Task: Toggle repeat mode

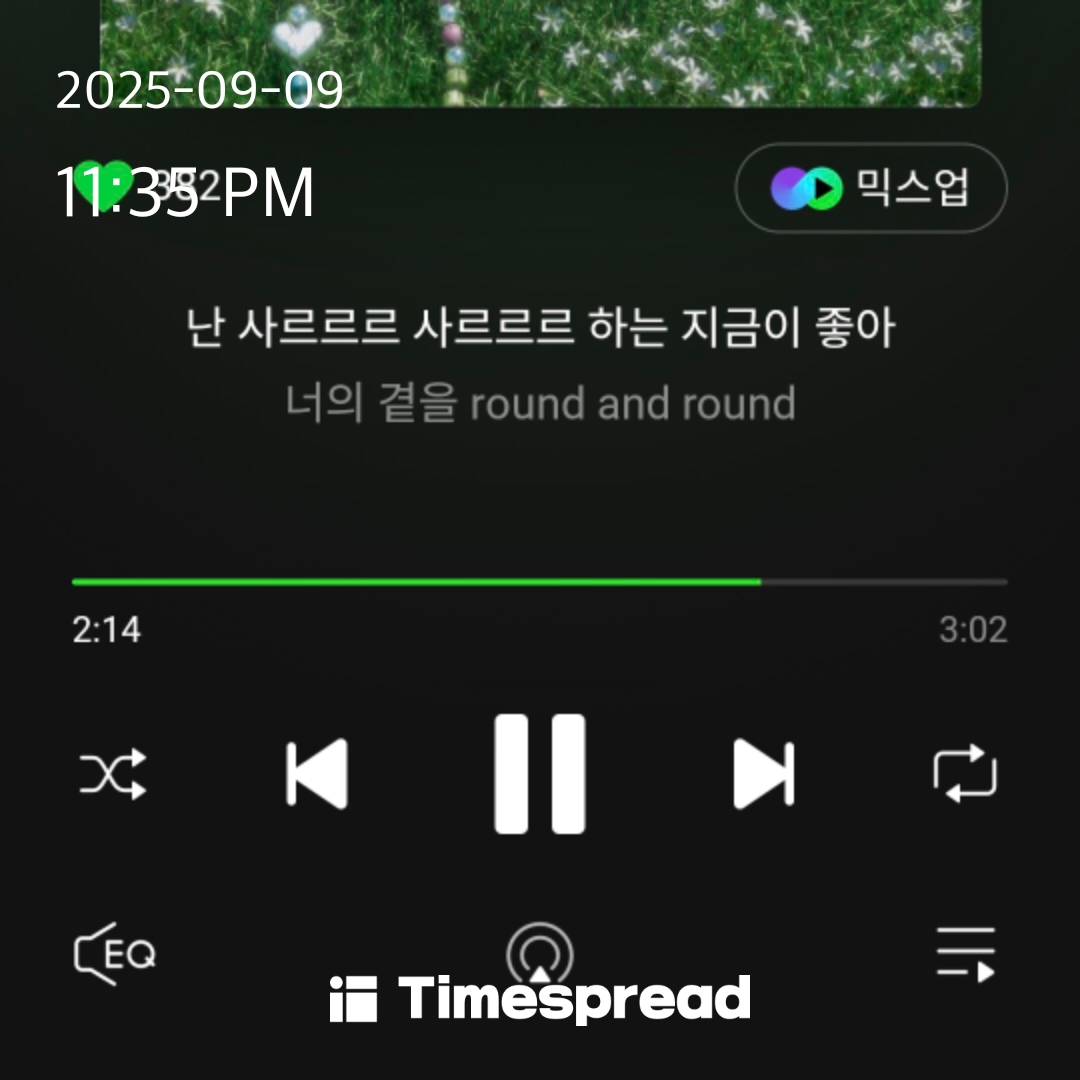Action: click(x=965, y=773)
